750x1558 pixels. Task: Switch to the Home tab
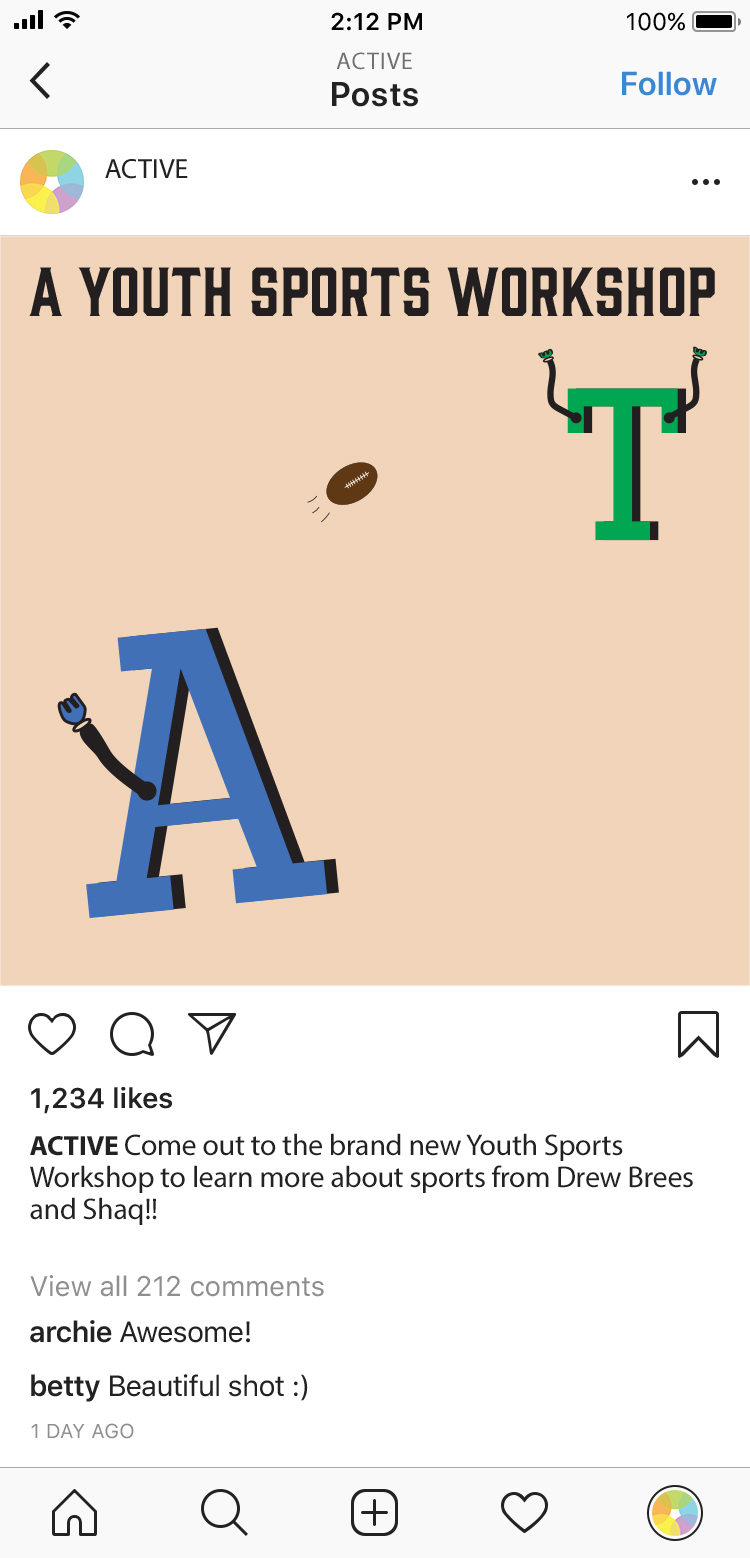75,1512
